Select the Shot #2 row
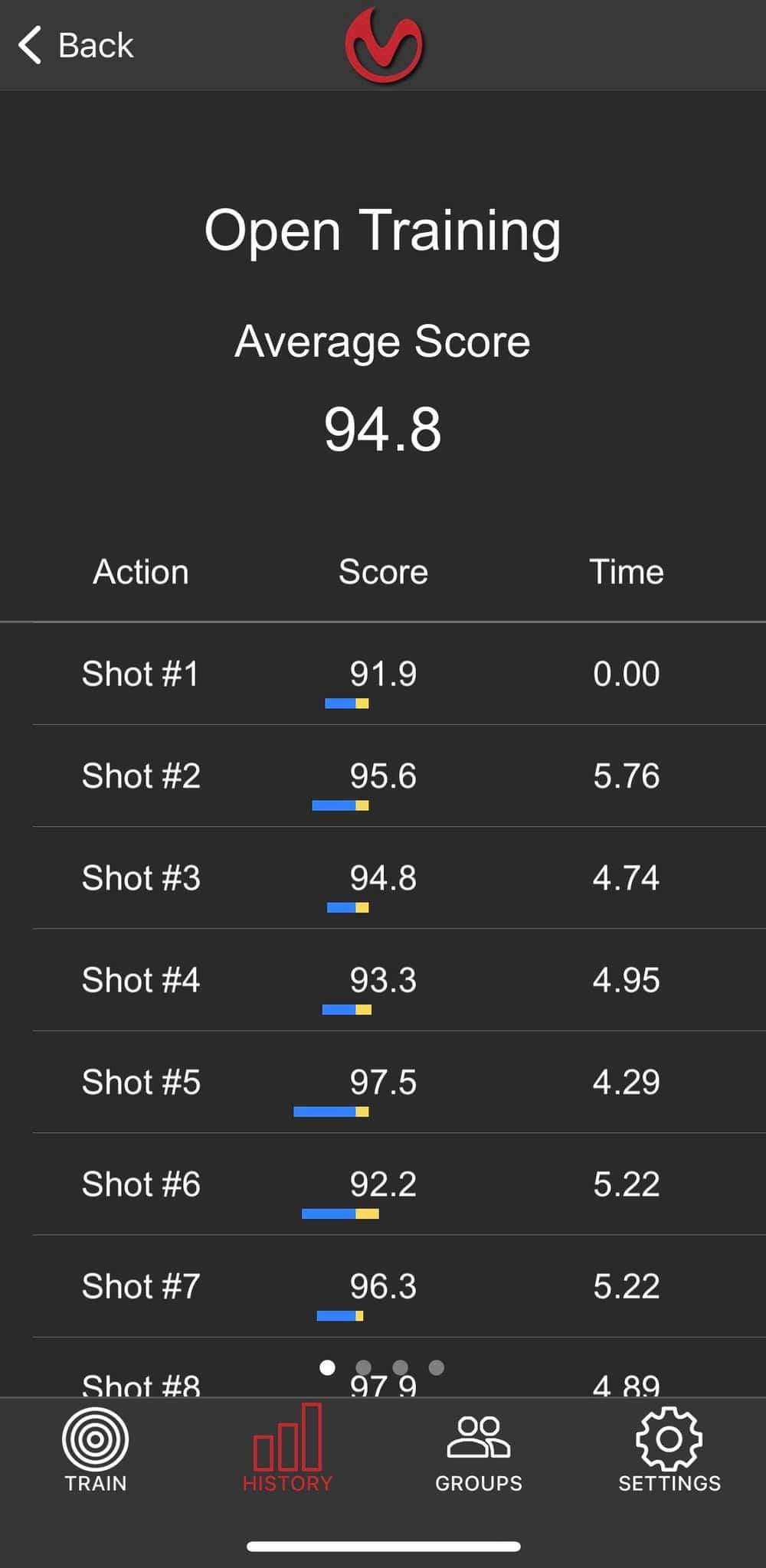The width and height of the screenshot is (766, 1568). point(383,776)
